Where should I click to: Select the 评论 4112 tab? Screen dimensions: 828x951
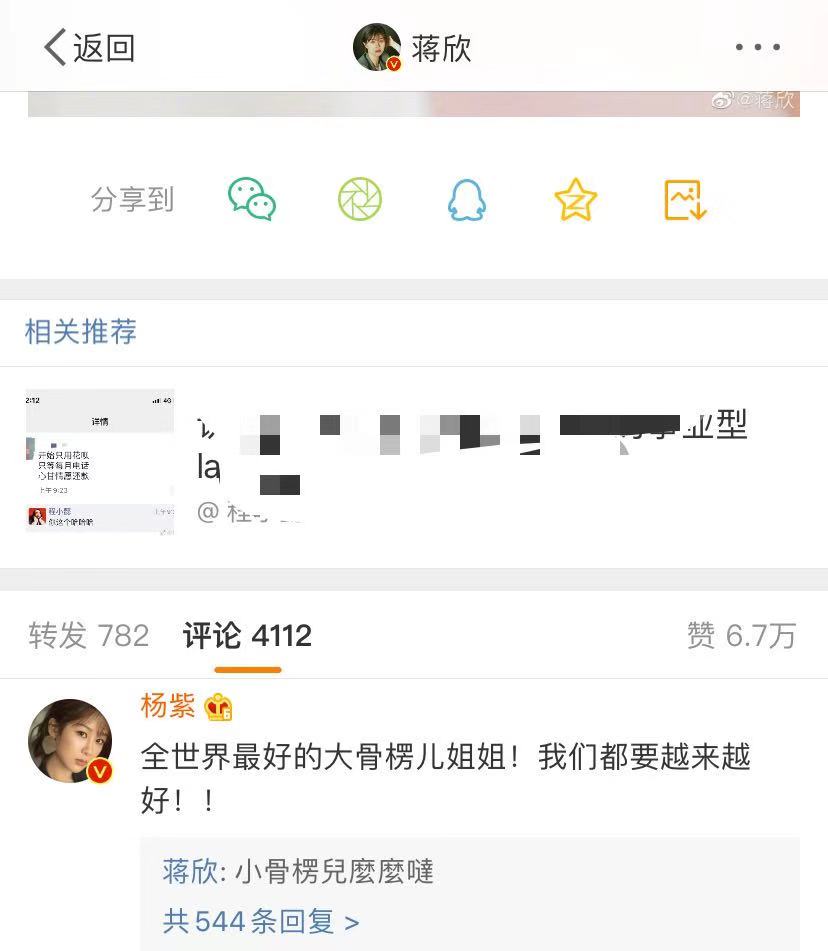247,635
